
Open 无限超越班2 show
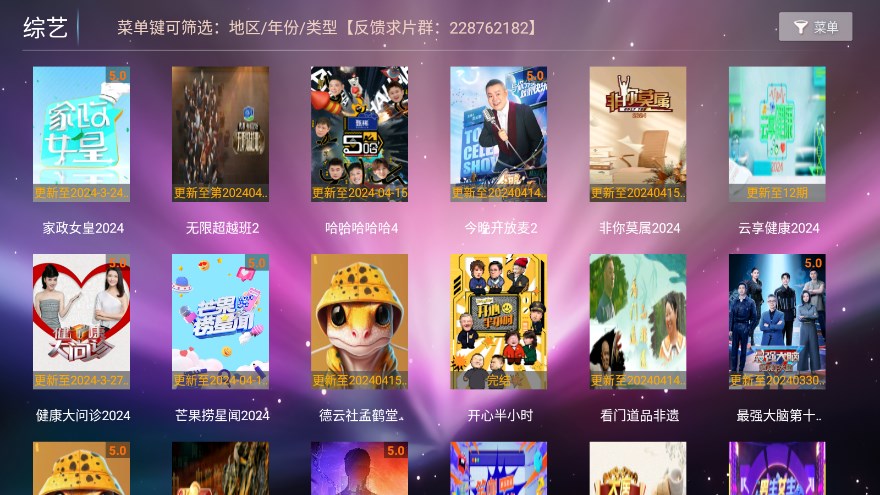click(x=221, y=135)
